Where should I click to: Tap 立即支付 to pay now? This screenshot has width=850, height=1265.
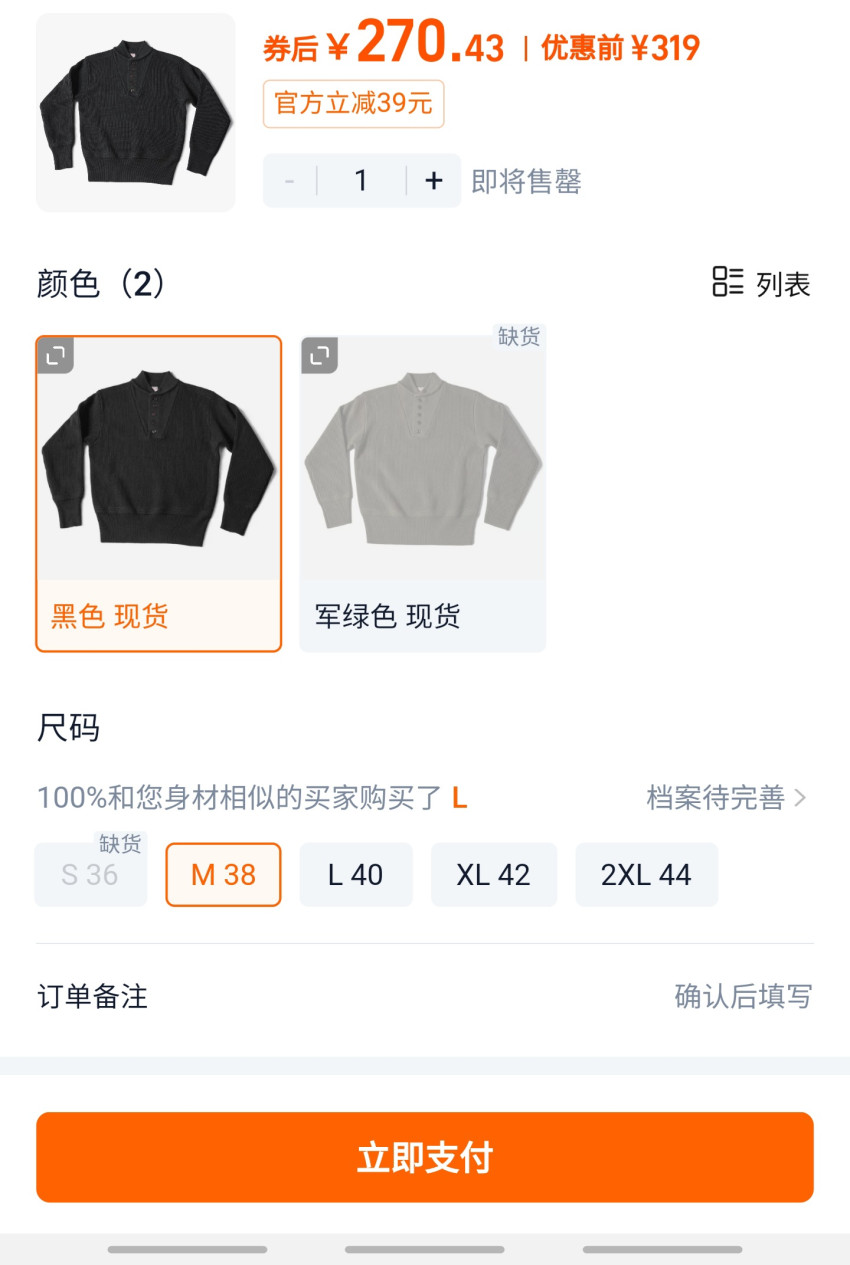424,1157
